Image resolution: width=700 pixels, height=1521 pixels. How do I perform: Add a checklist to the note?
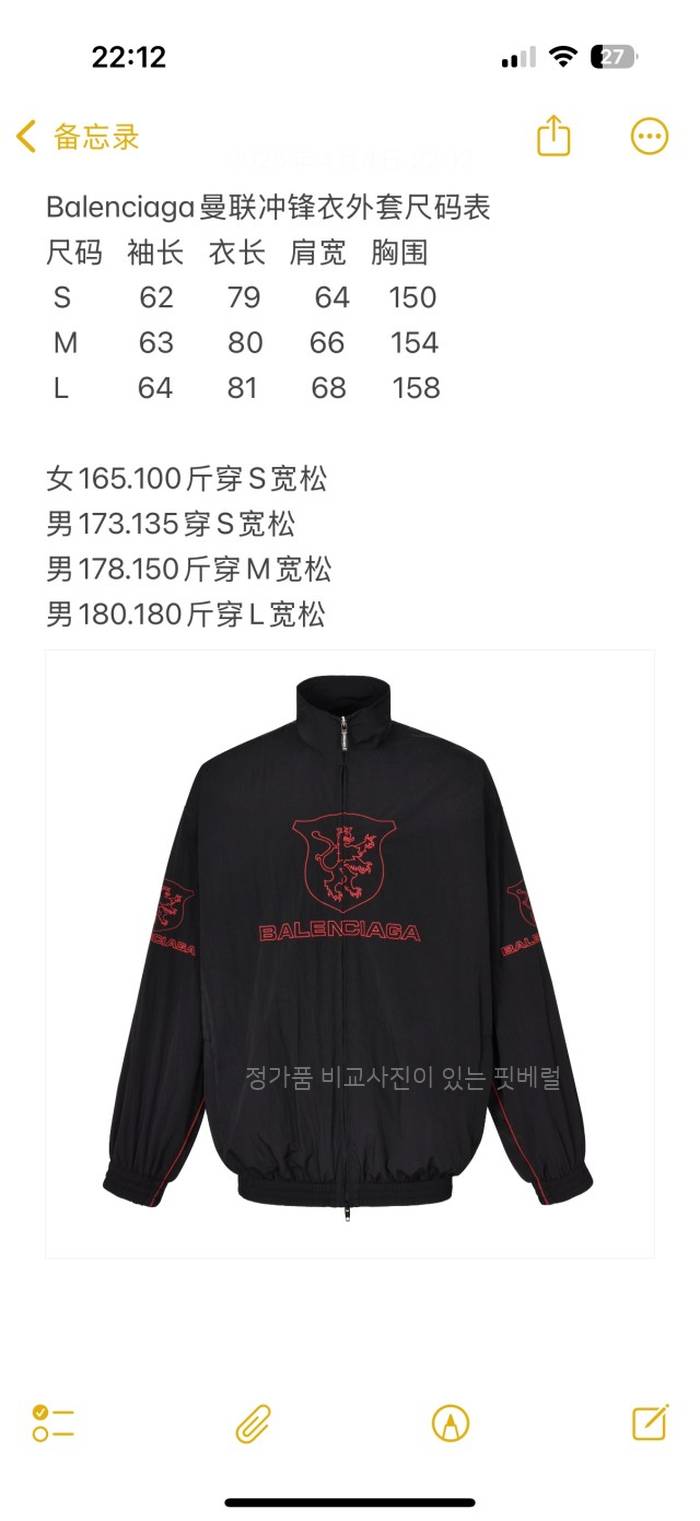point(53,1422)
